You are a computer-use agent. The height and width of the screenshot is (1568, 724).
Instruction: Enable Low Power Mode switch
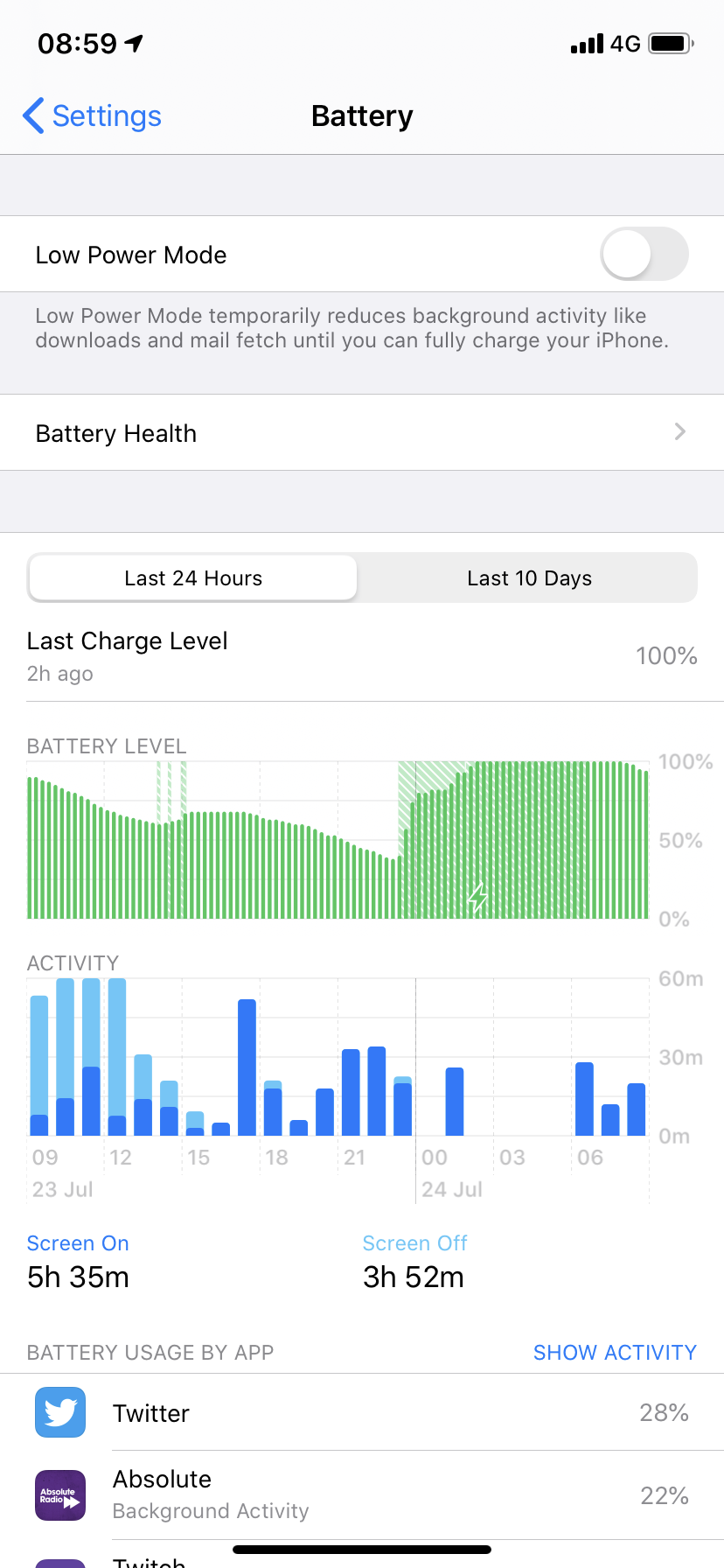(644, 254)
